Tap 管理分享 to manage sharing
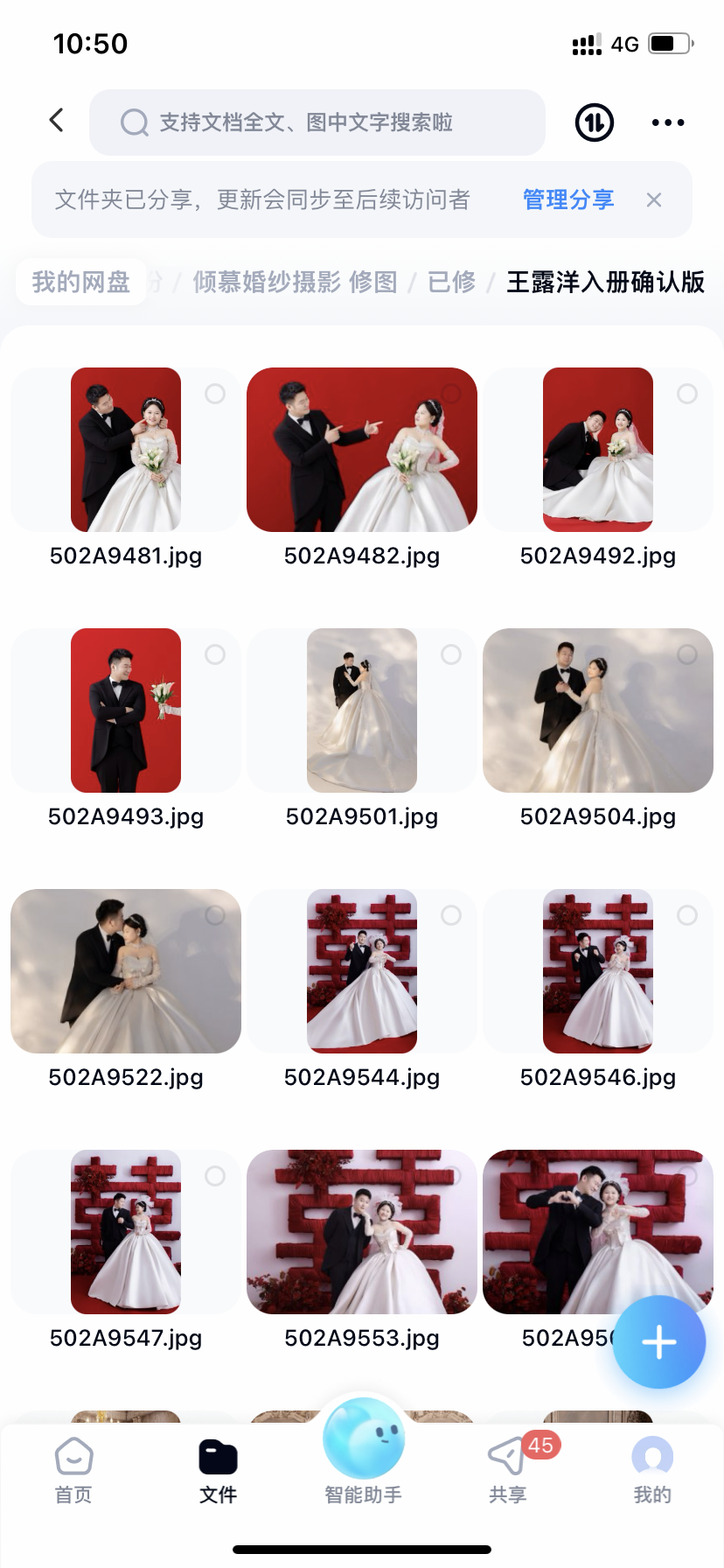The image size is (724, 1568). pyautogui.click(x=568, y=200)
